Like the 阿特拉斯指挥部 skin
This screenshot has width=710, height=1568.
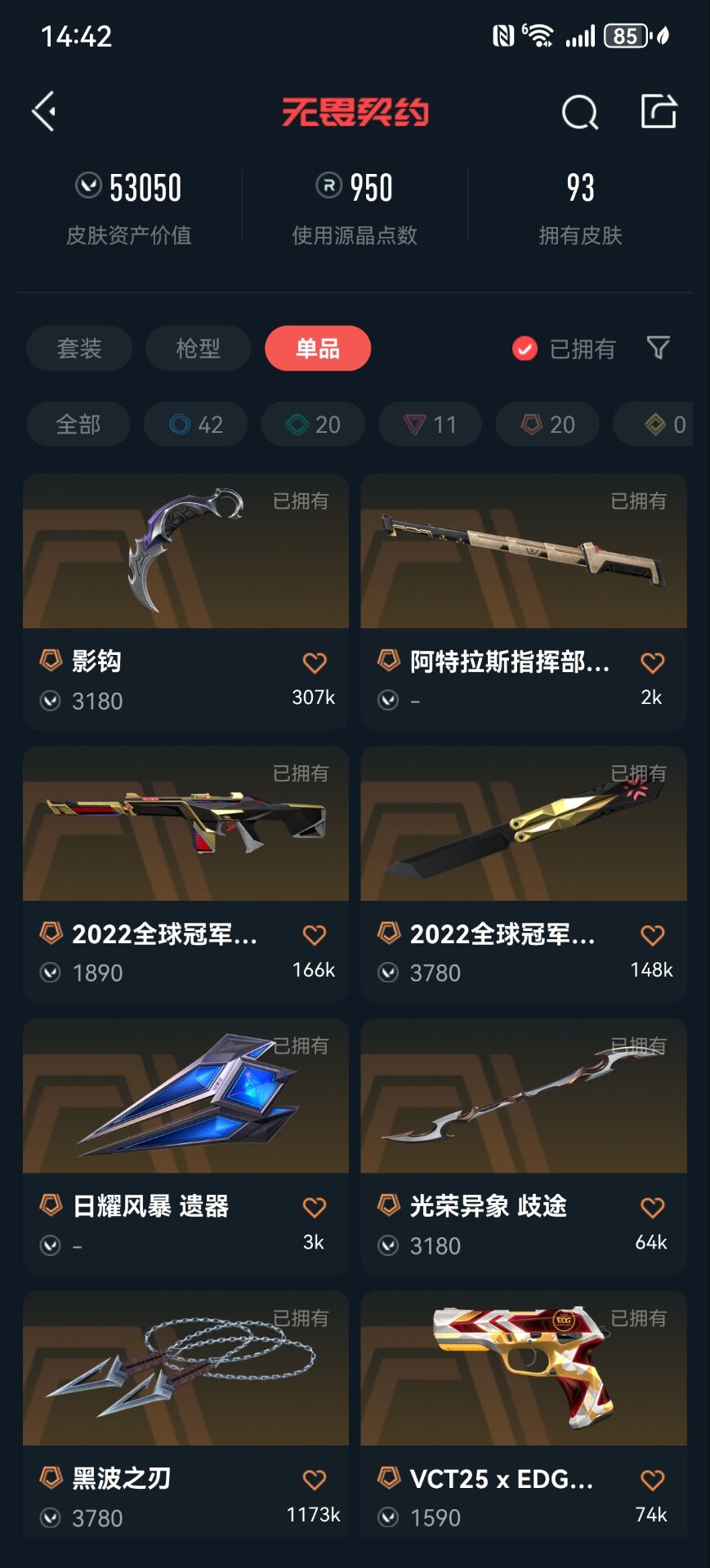(x=652, y=663)
